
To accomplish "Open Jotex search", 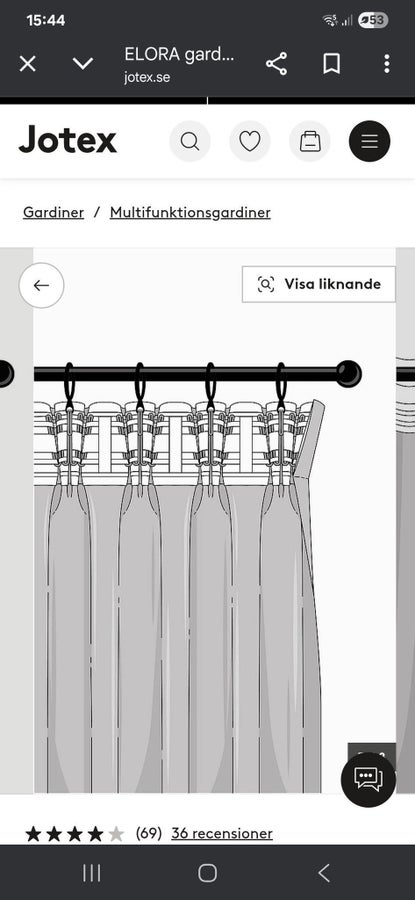I will [x=190, y=141].
